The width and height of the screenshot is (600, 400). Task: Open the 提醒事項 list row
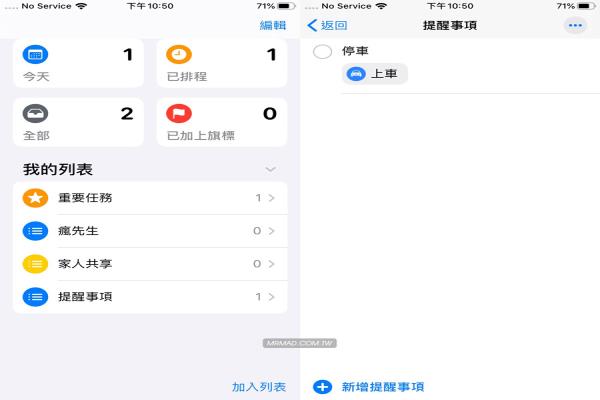click(150, 296)
